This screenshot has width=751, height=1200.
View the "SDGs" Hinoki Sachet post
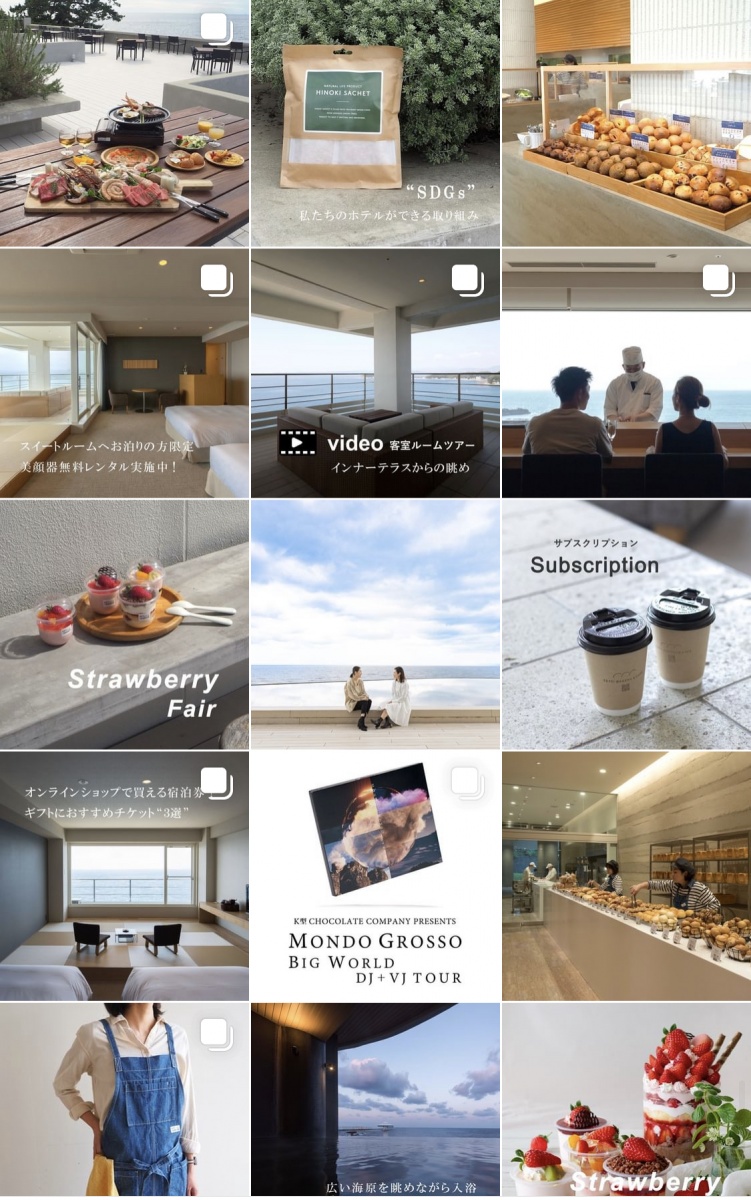point(375,123)
